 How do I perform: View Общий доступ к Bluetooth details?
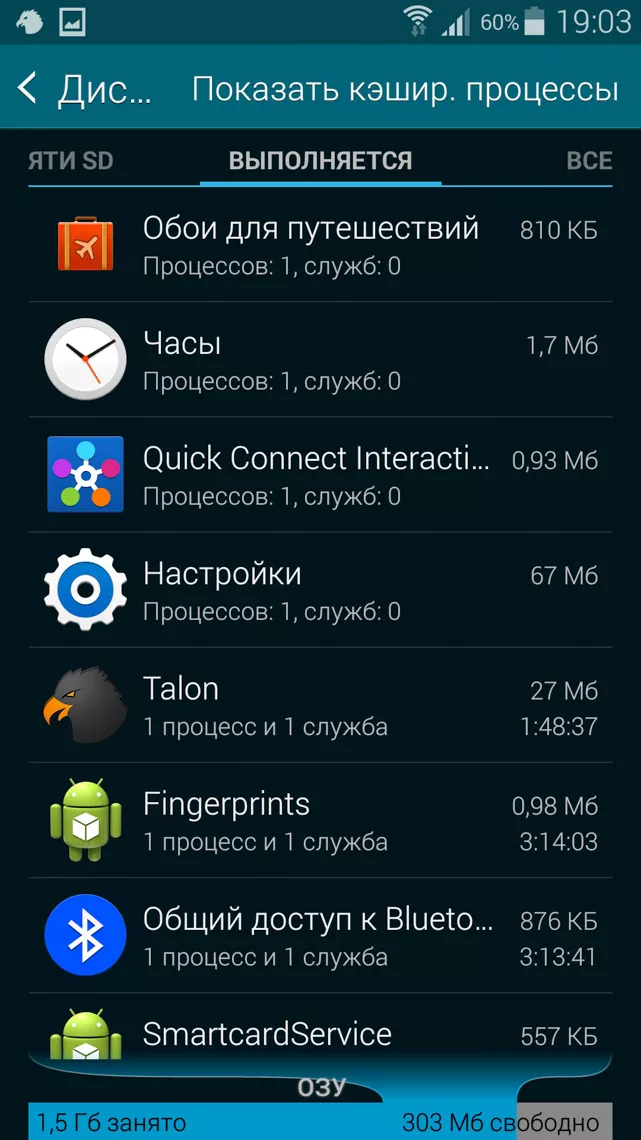tap(320, 935)
